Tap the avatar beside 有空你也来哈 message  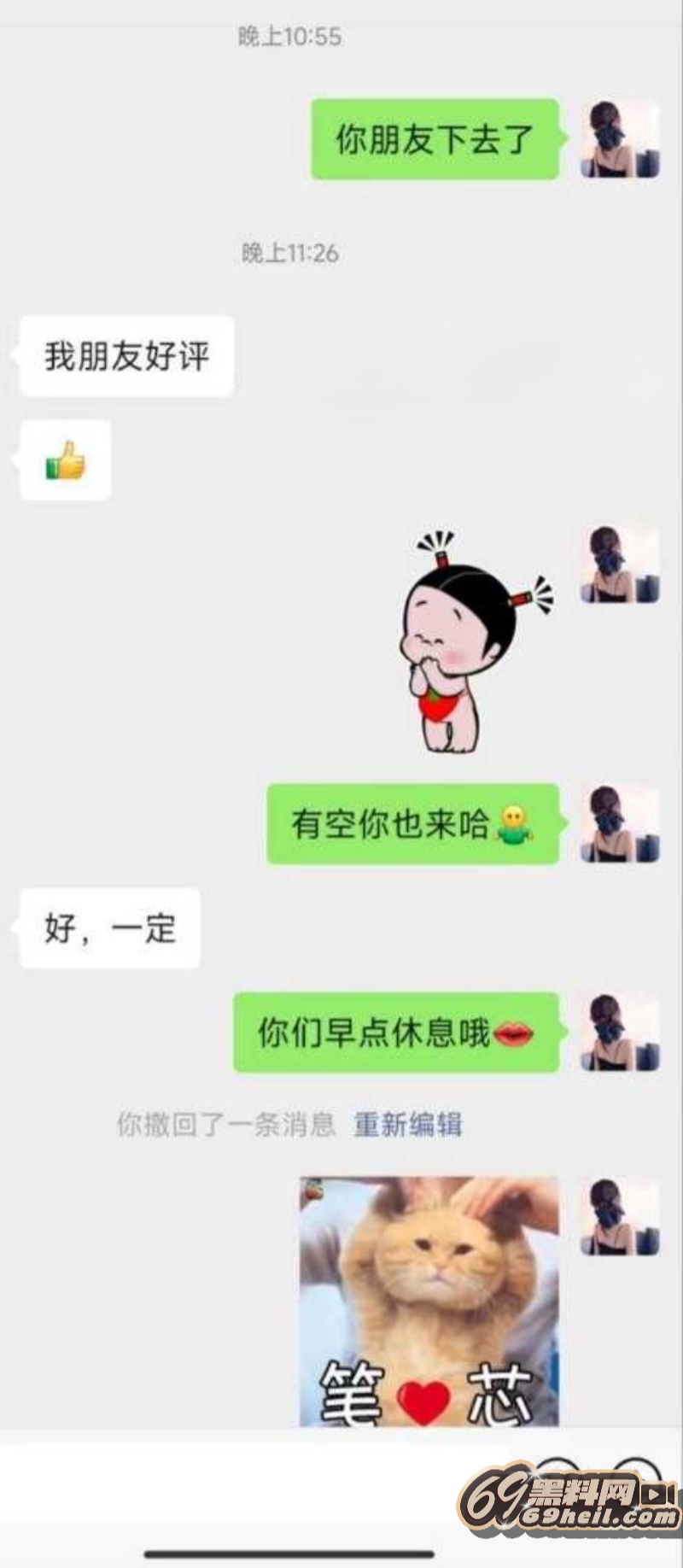point(621,824)
